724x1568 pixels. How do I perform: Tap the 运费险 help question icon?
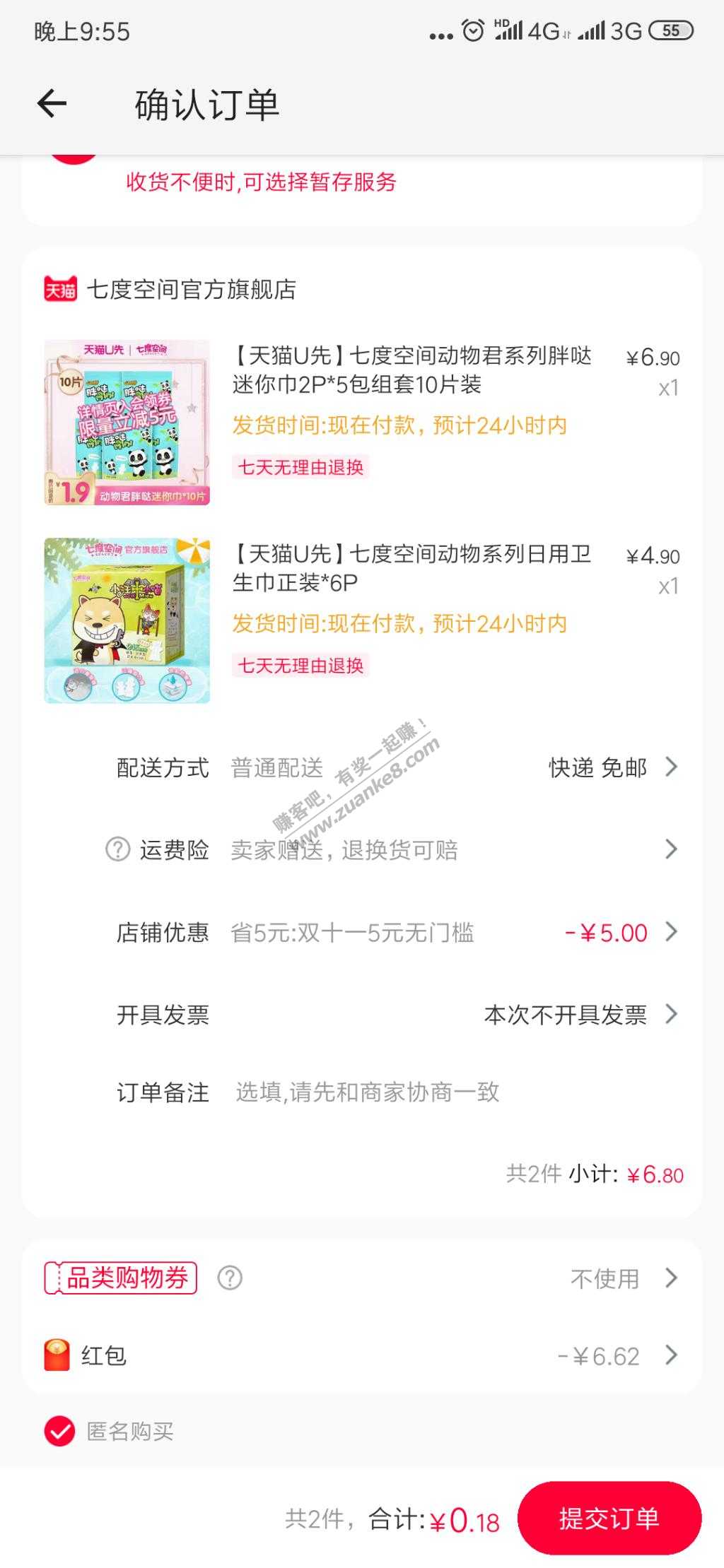pos(117,849)
